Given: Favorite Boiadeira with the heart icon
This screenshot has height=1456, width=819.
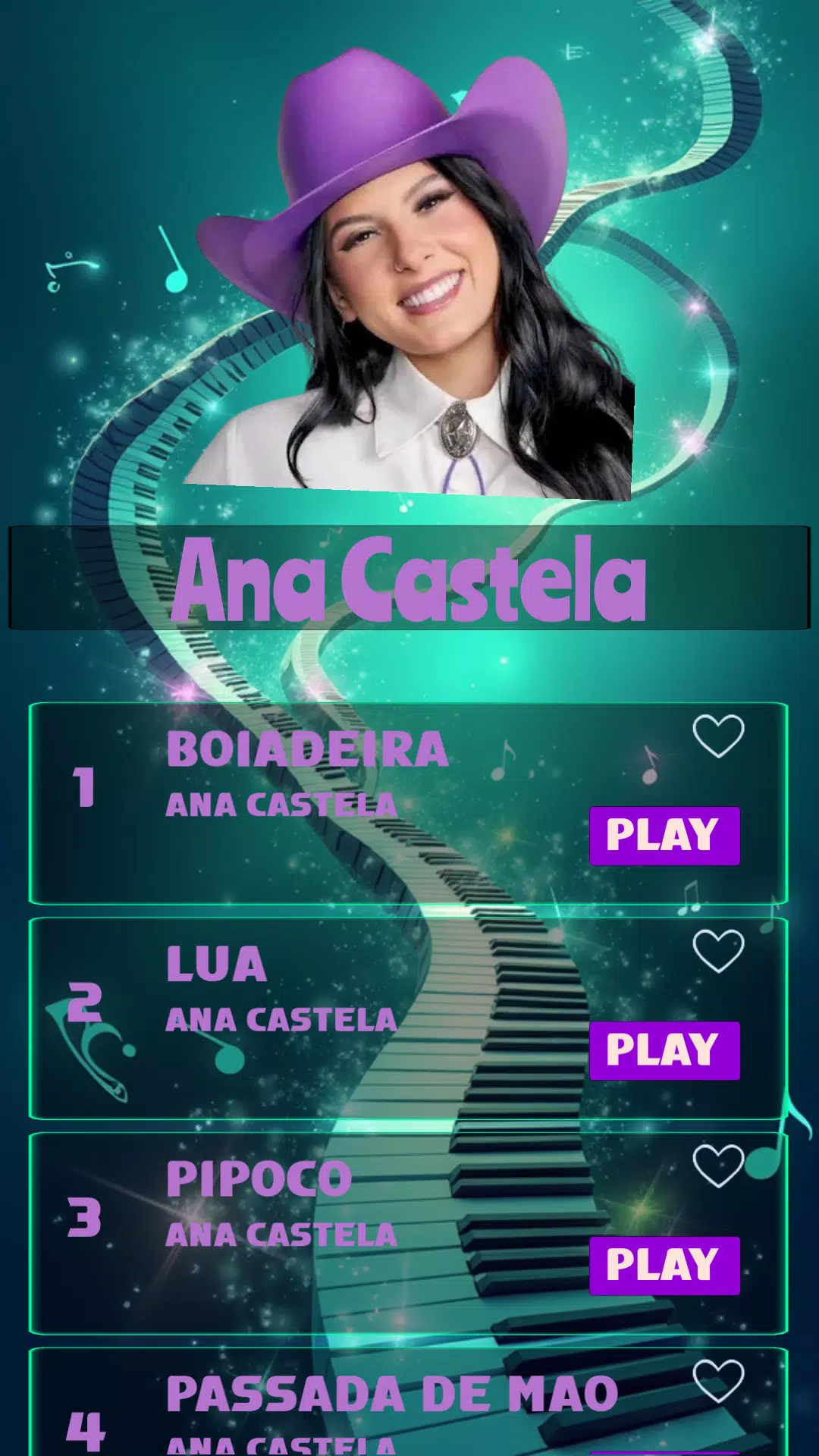Looking at the screenshot, I should (718, 736).
